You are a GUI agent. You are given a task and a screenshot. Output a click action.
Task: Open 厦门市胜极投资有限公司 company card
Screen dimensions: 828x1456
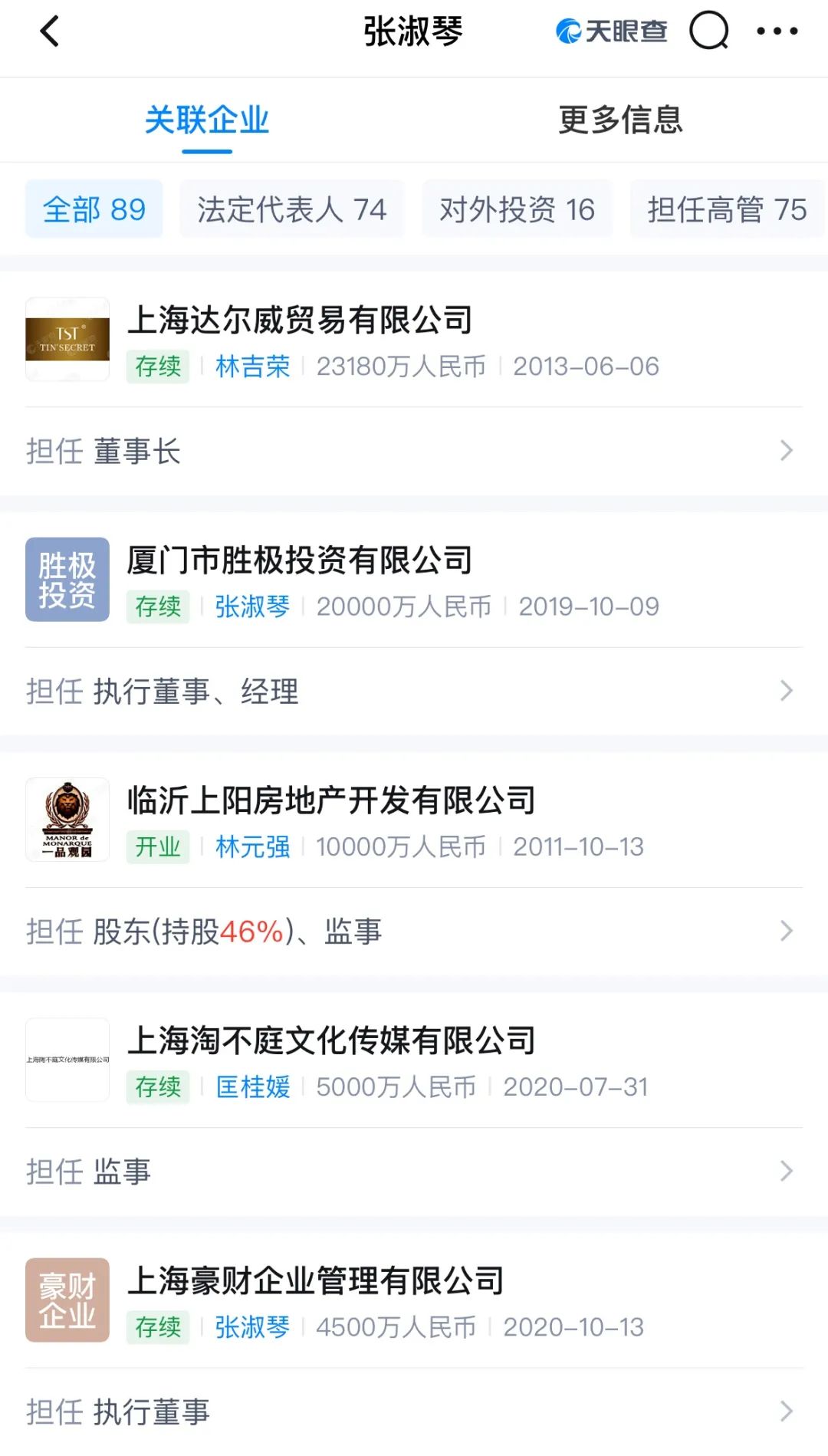(414, 579)
